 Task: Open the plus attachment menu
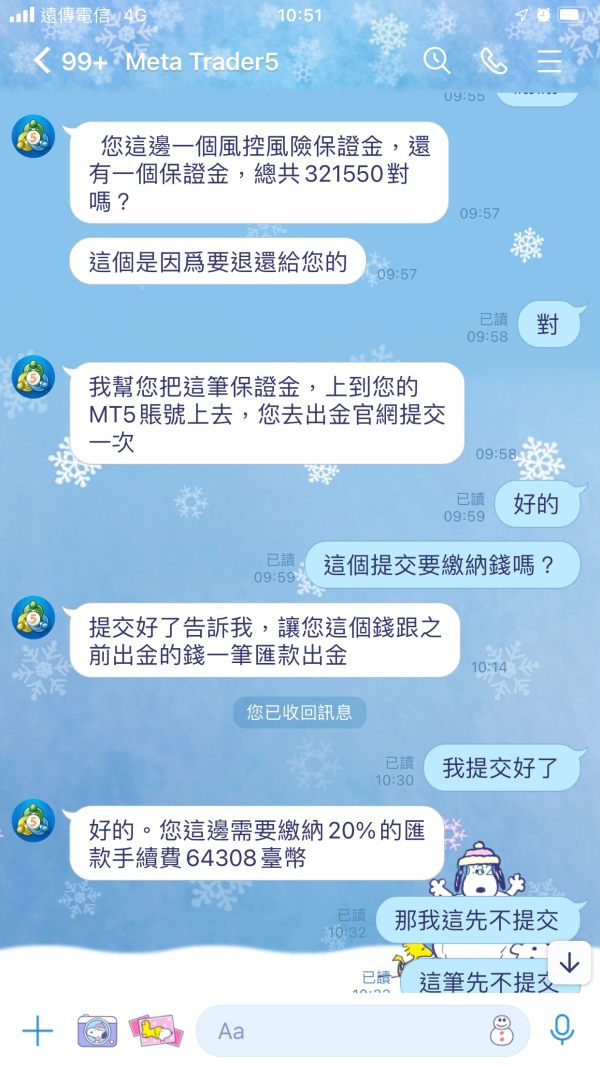[37, 1031]
